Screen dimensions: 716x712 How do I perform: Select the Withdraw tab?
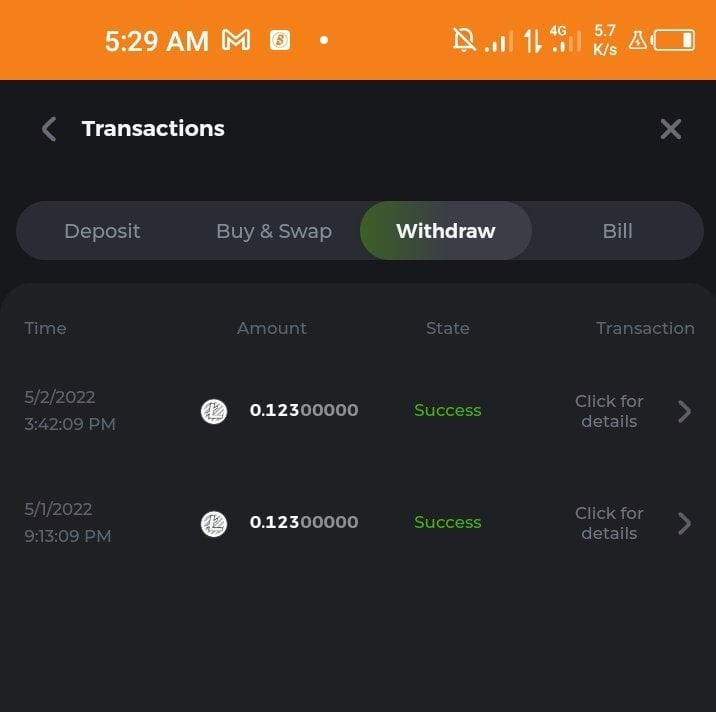click(x=445, y=231)
